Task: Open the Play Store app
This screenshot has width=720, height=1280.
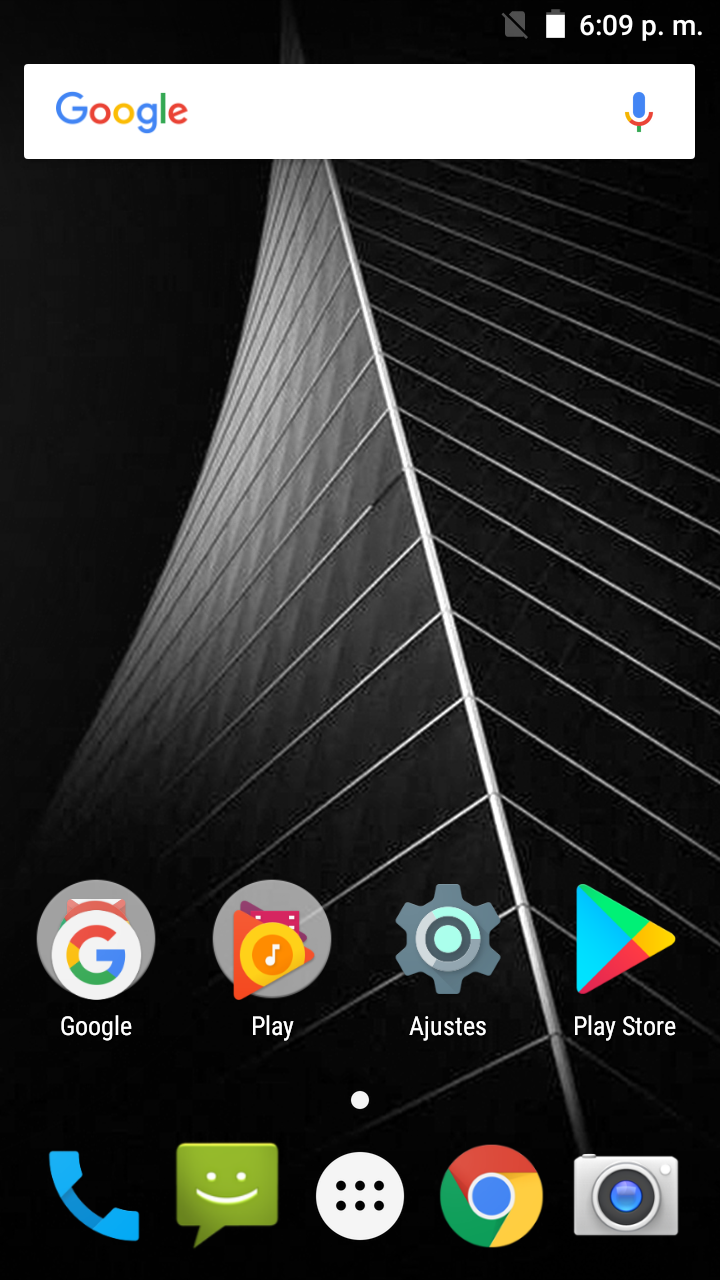Action: click(624, 940)
